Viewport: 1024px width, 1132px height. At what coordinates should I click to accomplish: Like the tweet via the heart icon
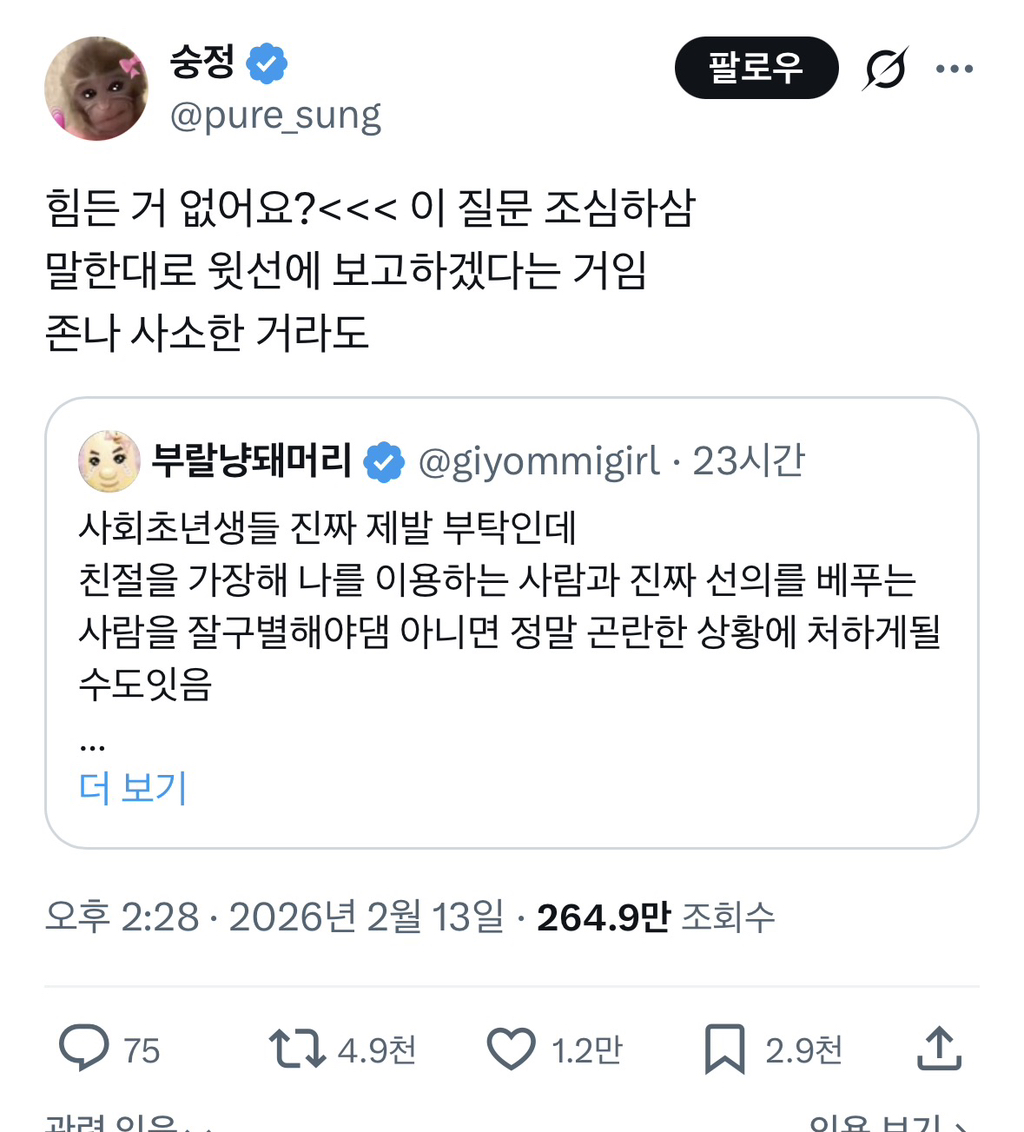513,1048
